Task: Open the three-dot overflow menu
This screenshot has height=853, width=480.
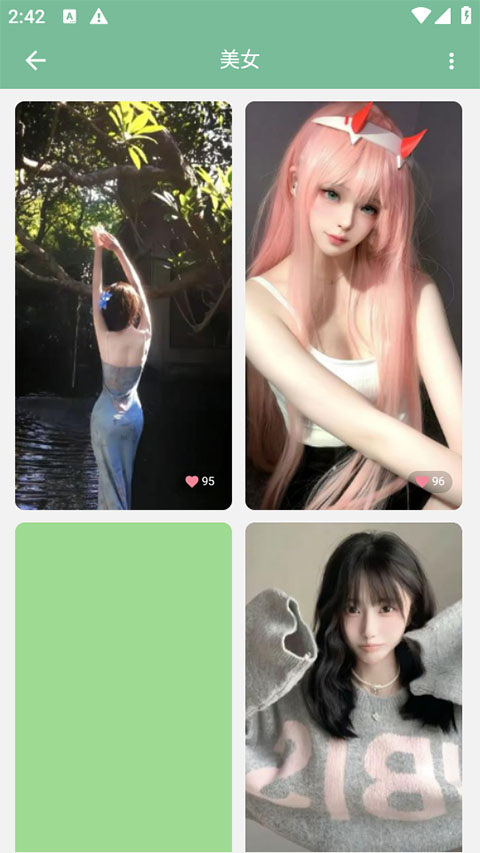Action: click(451, 61)
